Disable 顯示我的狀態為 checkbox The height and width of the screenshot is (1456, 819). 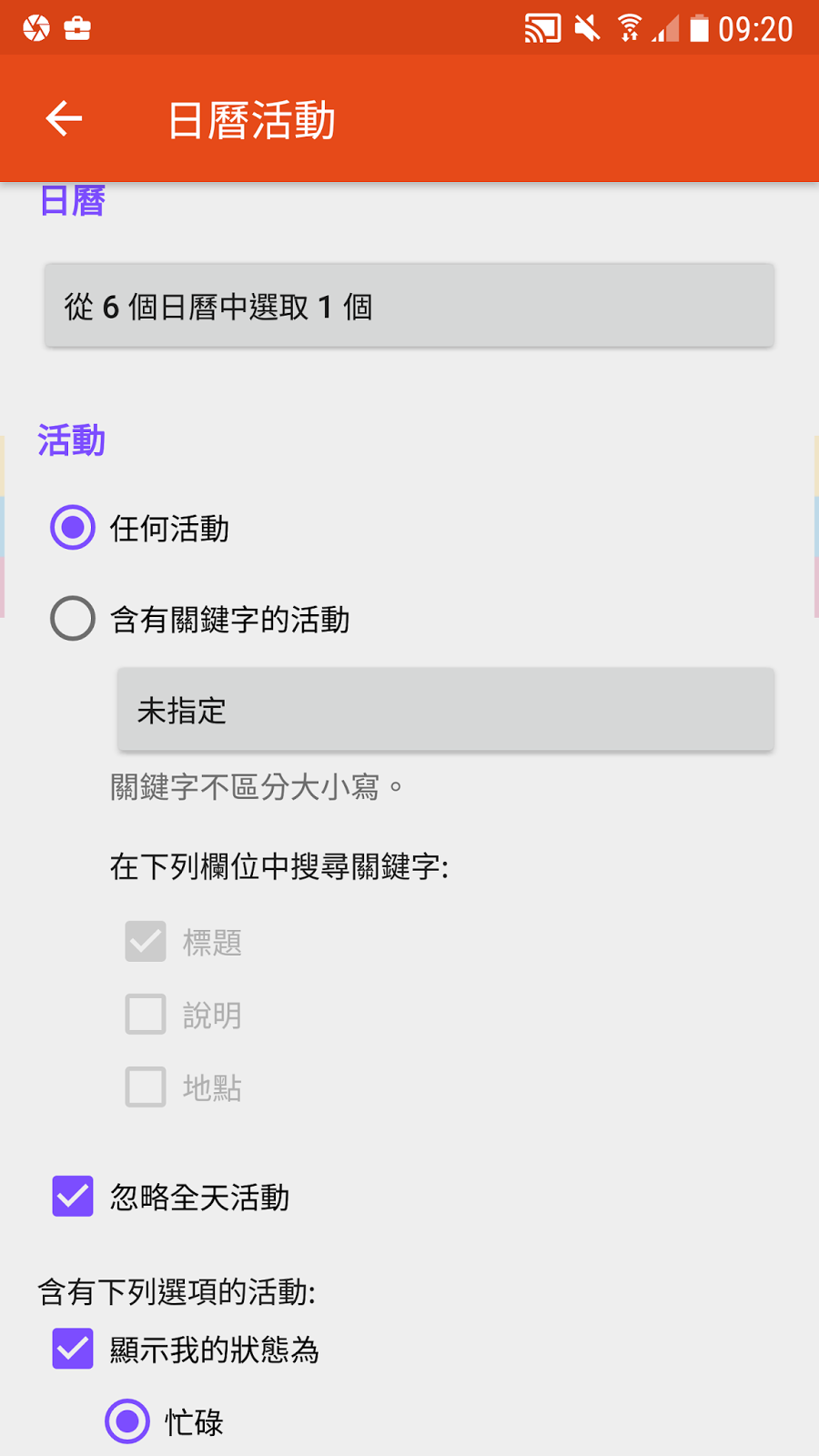click(x=73, y=1349)
